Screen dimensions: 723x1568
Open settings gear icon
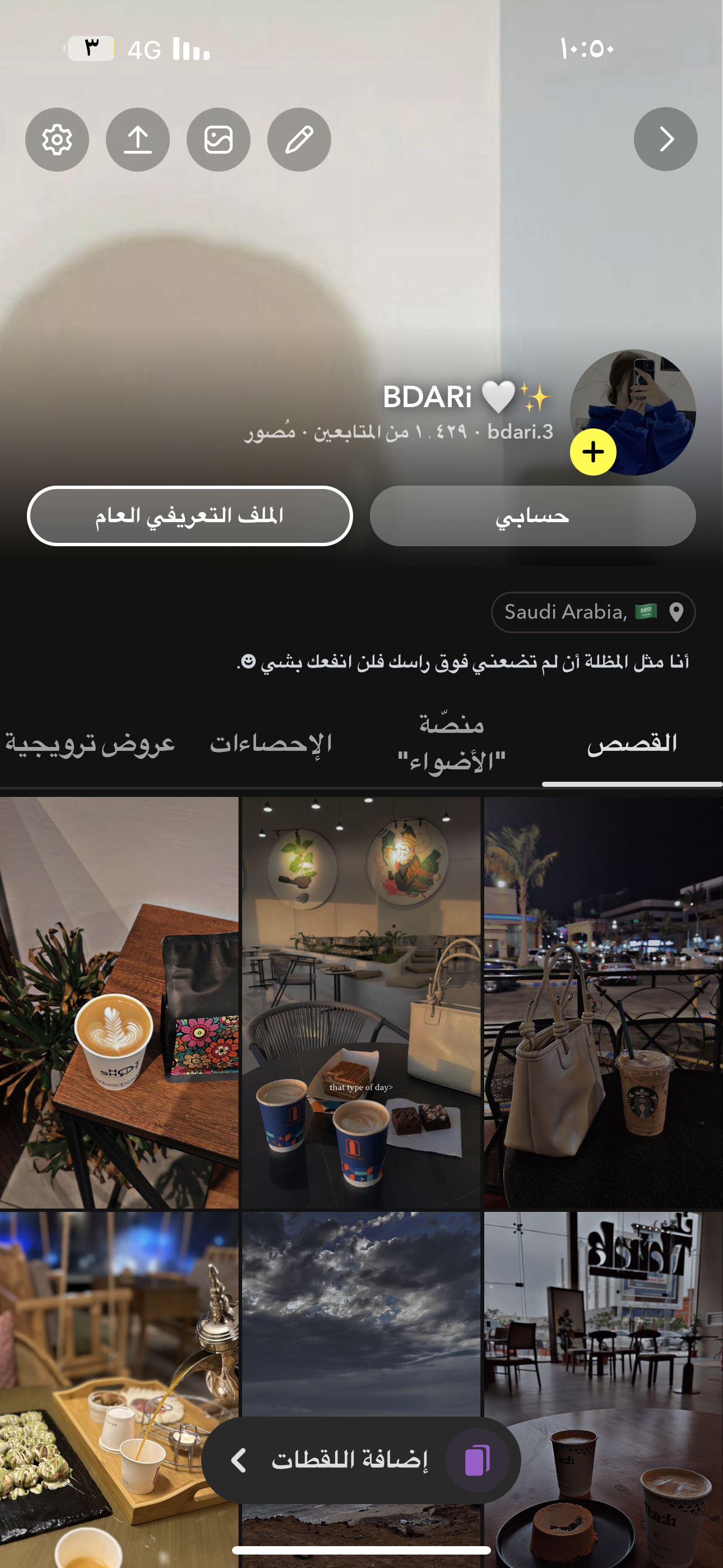57,140
